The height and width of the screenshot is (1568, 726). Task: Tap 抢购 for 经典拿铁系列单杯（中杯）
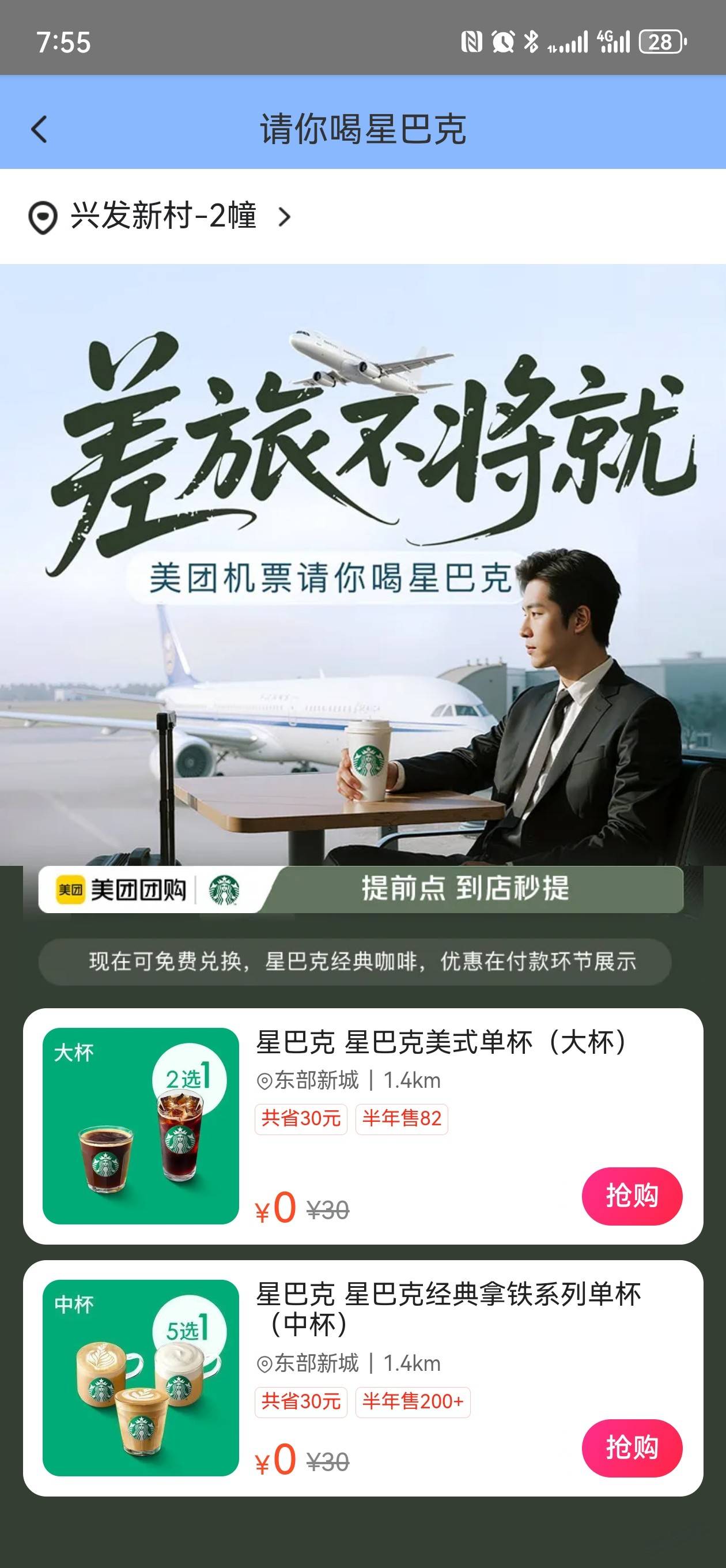point(631,1448)
